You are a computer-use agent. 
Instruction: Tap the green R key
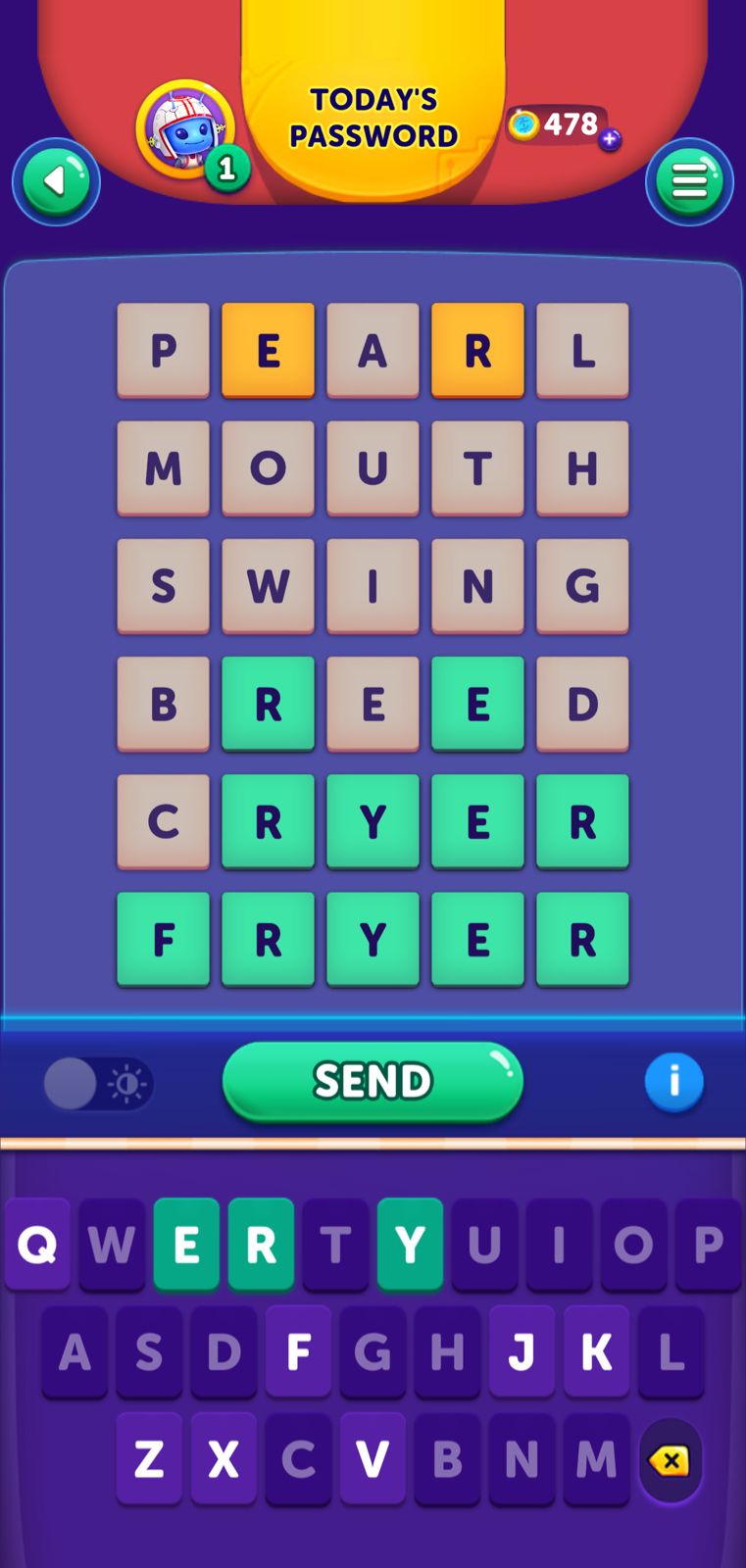pyautogui.click(x=261, y=1245)
